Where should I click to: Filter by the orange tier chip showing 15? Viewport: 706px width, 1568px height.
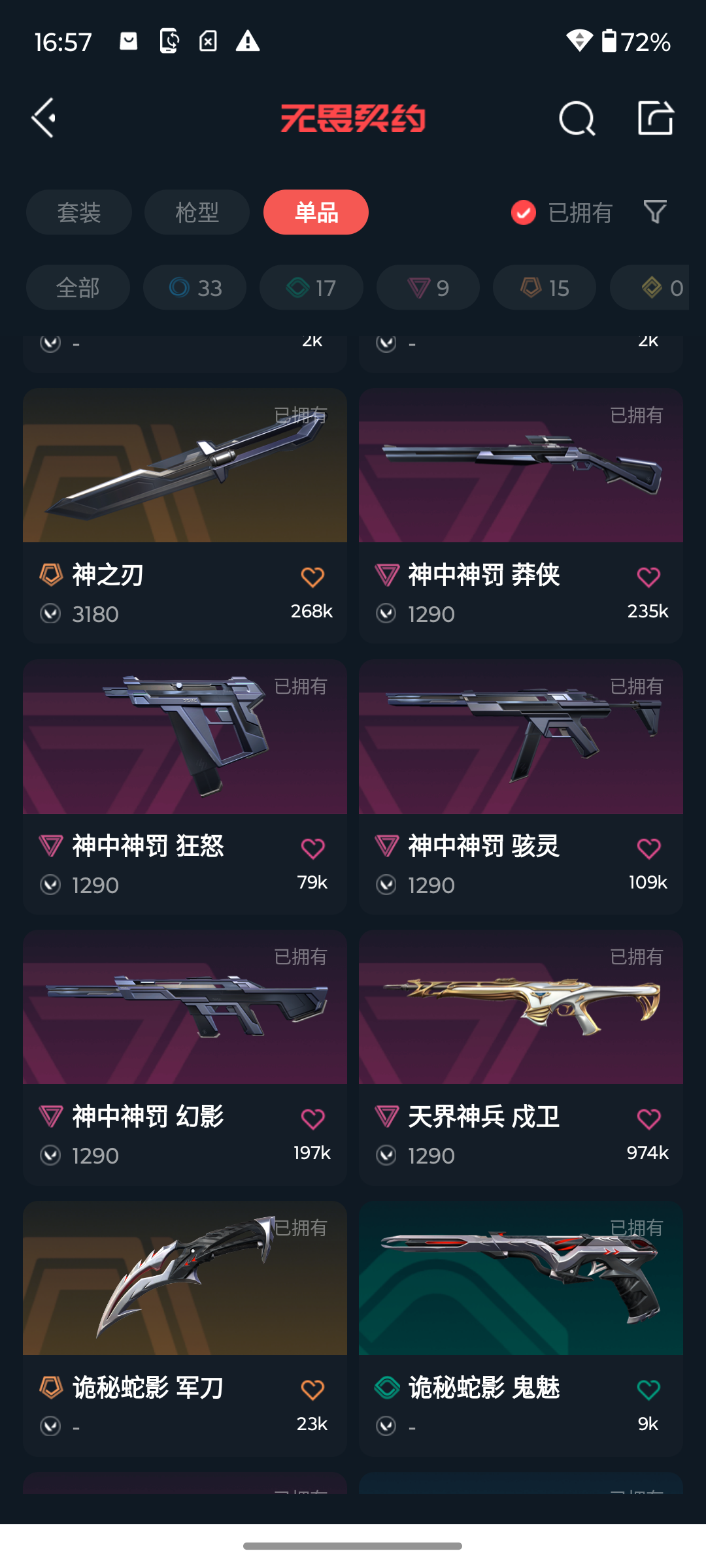[x=545, y=287]
